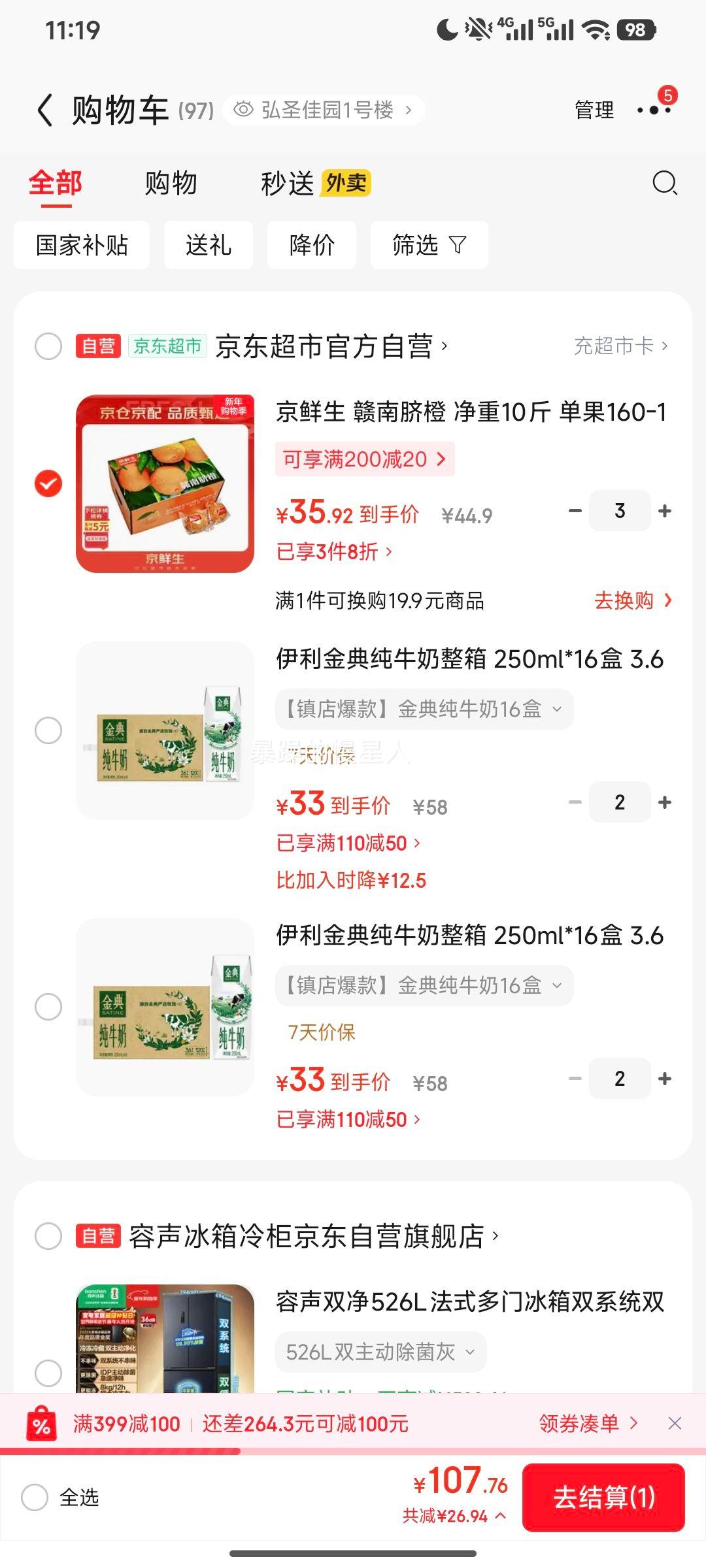Switch to the 购物 tab
The width and height of the screenshot is (706, 1568).
tap(172, 184)
